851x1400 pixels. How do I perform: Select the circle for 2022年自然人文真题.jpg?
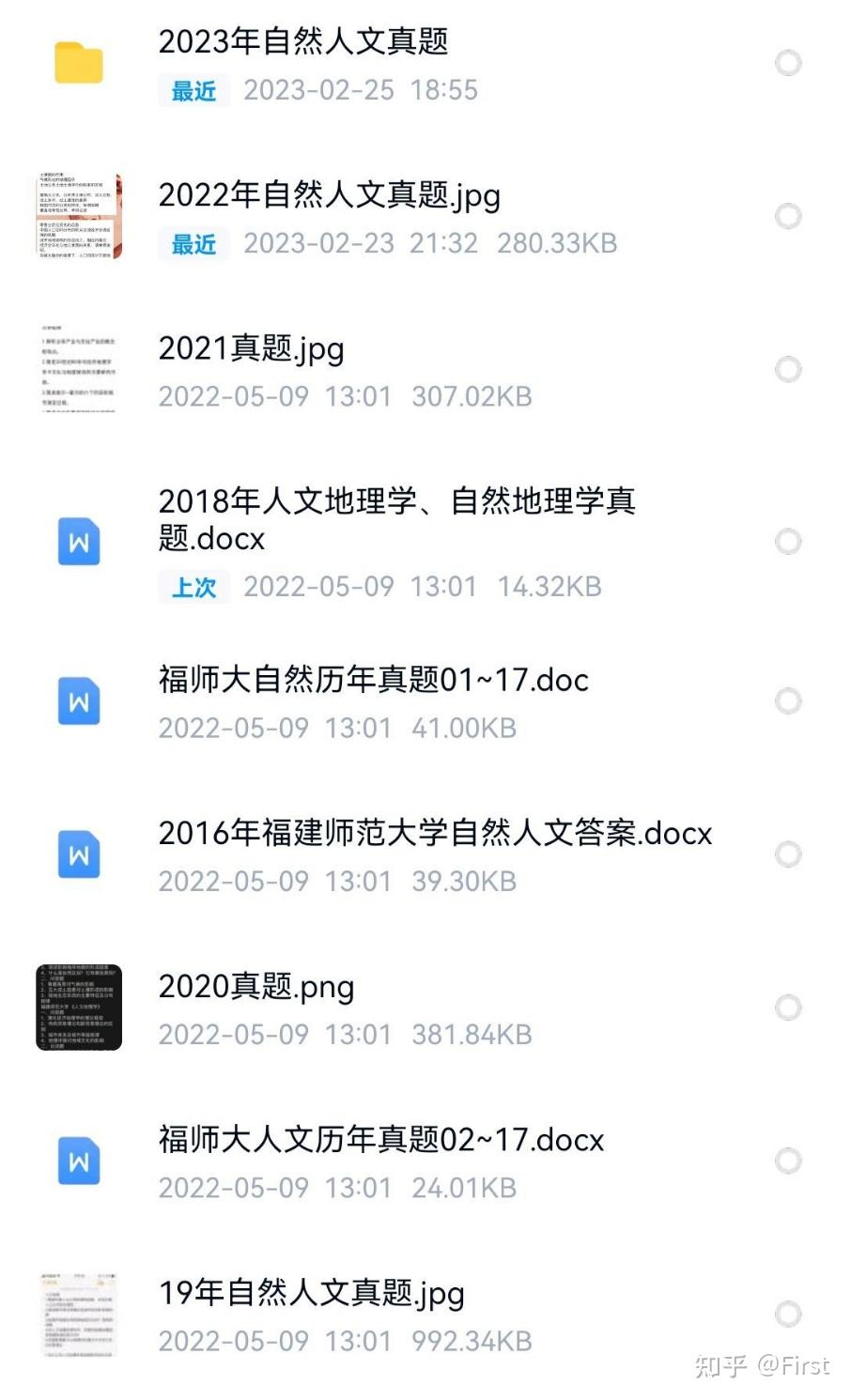(x=788, y=216)
